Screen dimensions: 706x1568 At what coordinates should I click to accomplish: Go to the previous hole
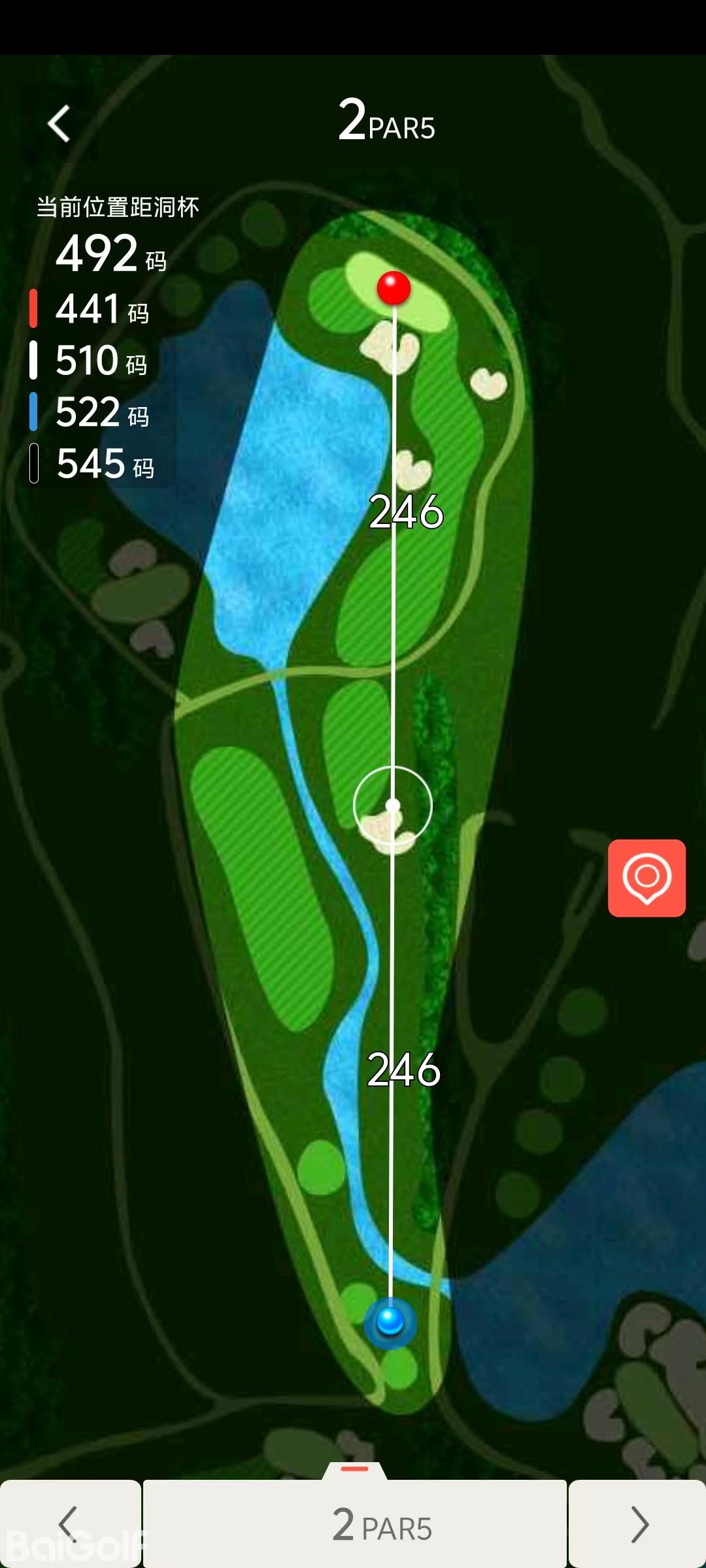pyautogui.click(x=69, y=1524)
